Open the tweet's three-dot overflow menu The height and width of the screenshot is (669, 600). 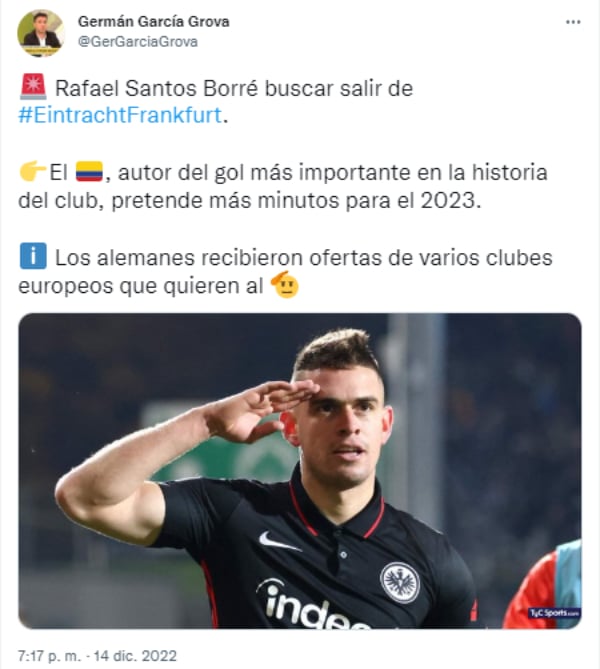pos(573,22)
